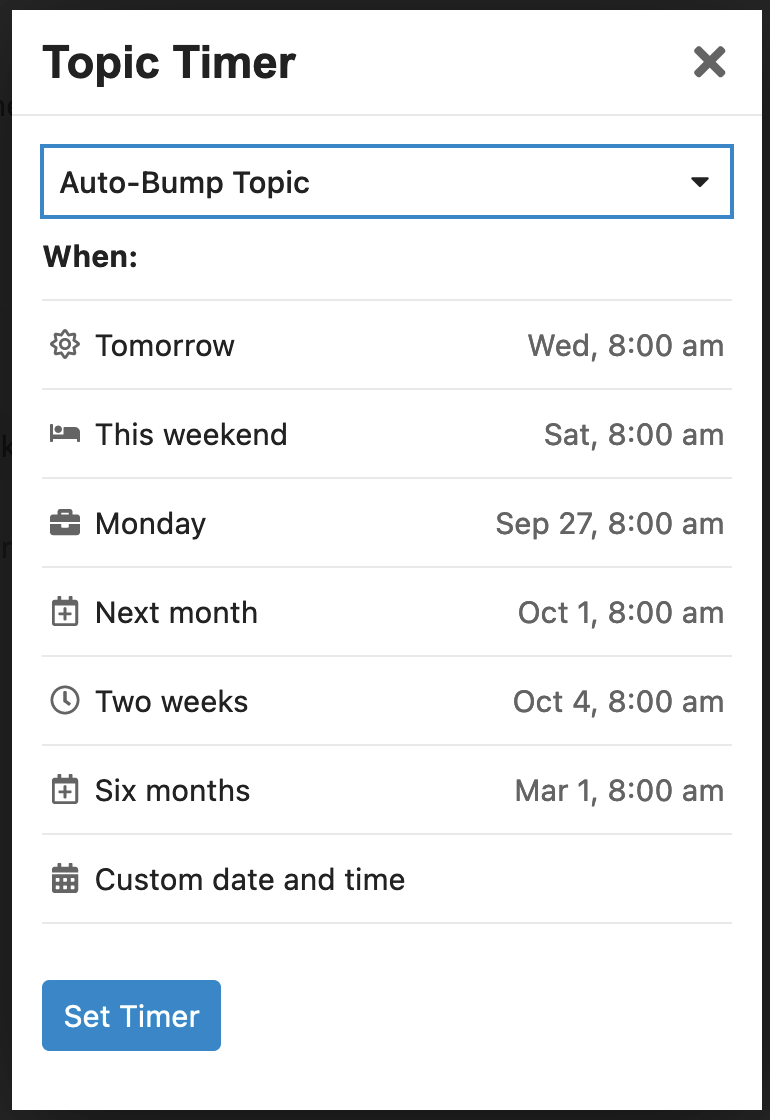Viewport: 770px width, 1120px height.
Task: Click the calendar icon for Custom date
Action: [x=65, y=879]
